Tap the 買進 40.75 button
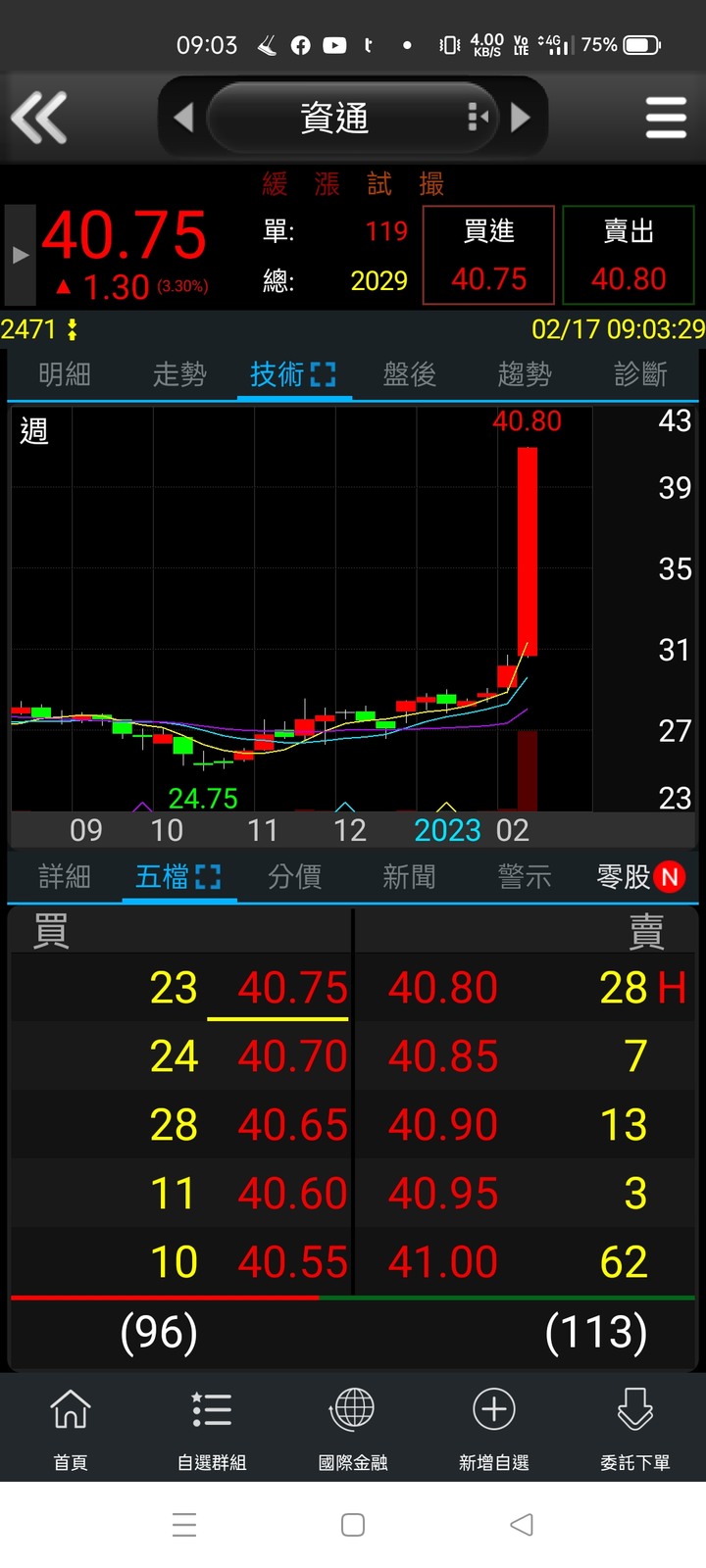The height and width of the screenshot is (1568, 706). tap(488, 256)
